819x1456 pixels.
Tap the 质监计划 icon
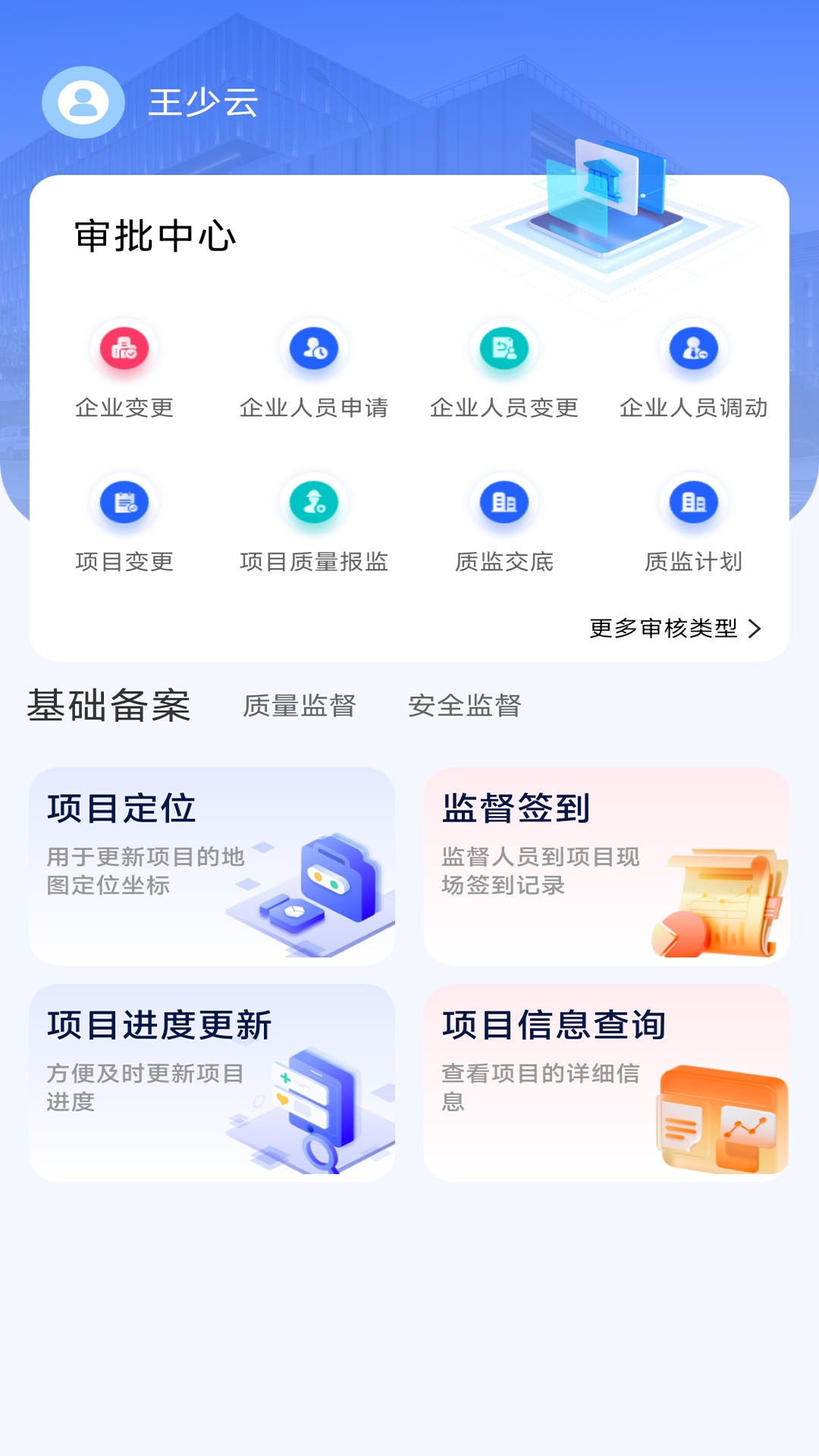pyautogui.click(x=692, y=502)
